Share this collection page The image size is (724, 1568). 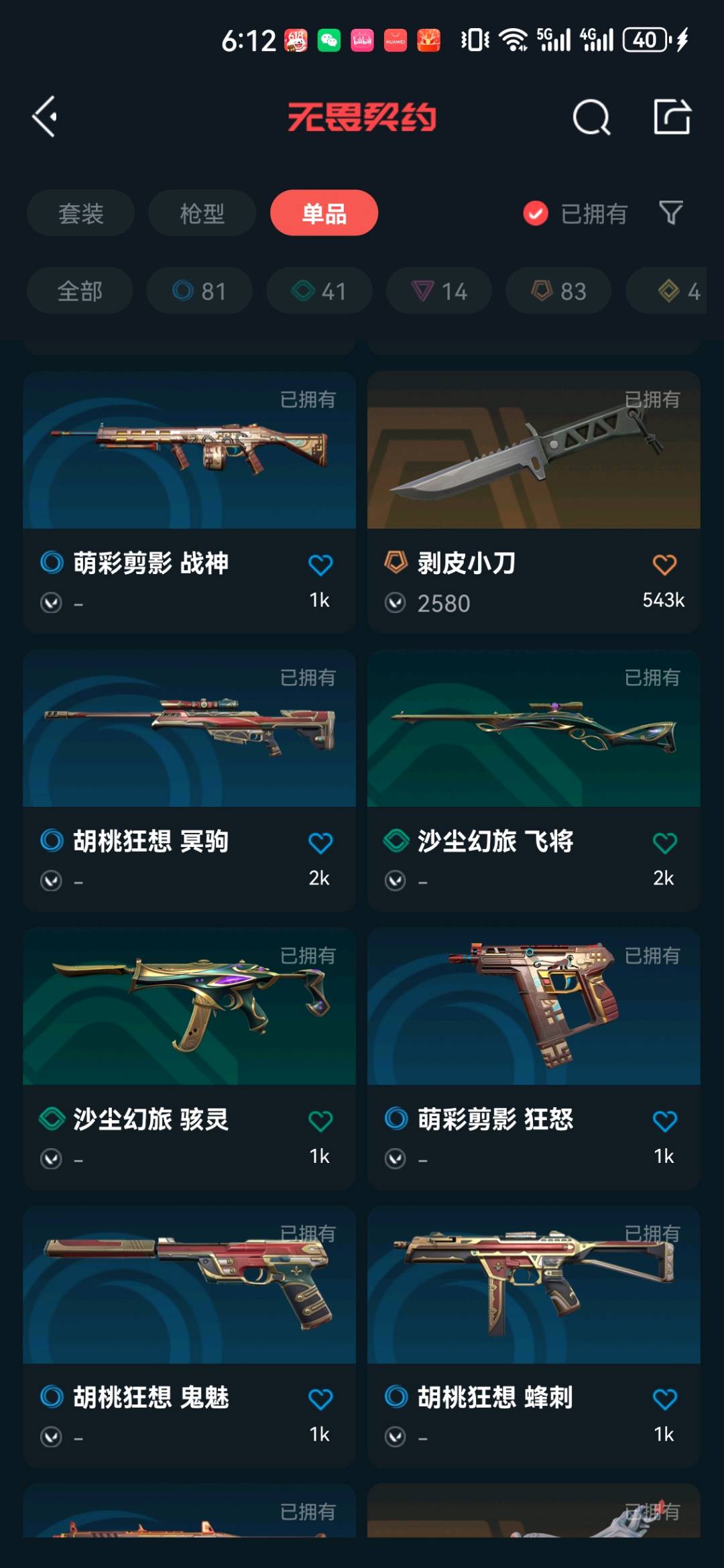[x=672, y=117]
